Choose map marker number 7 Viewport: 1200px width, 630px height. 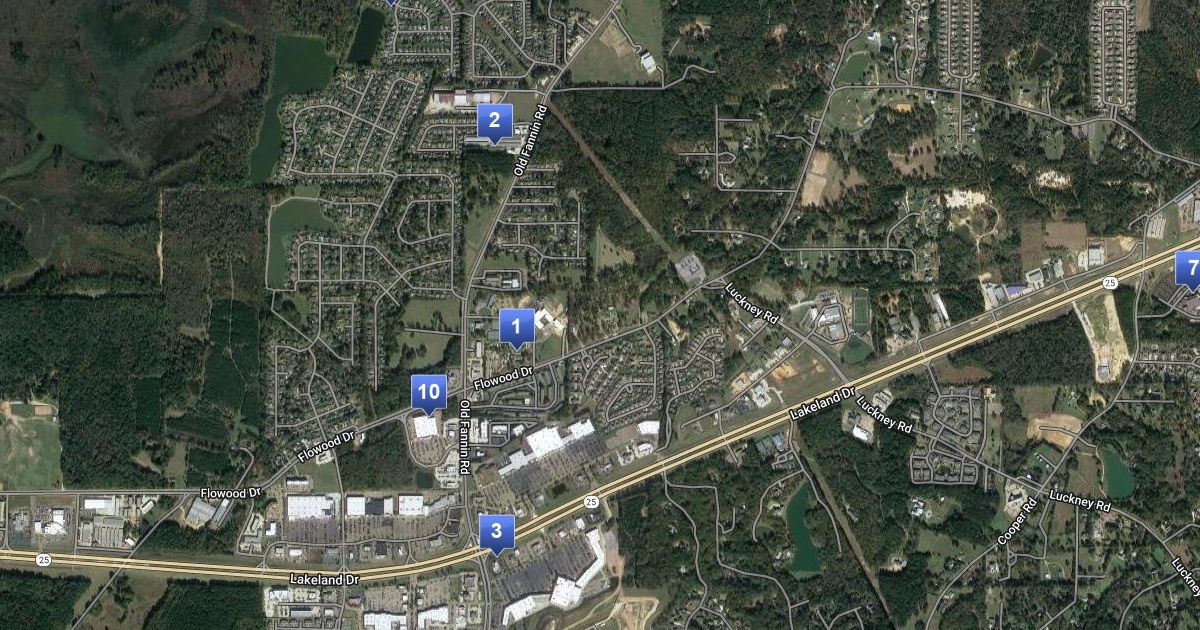(x=1190, y=269)
